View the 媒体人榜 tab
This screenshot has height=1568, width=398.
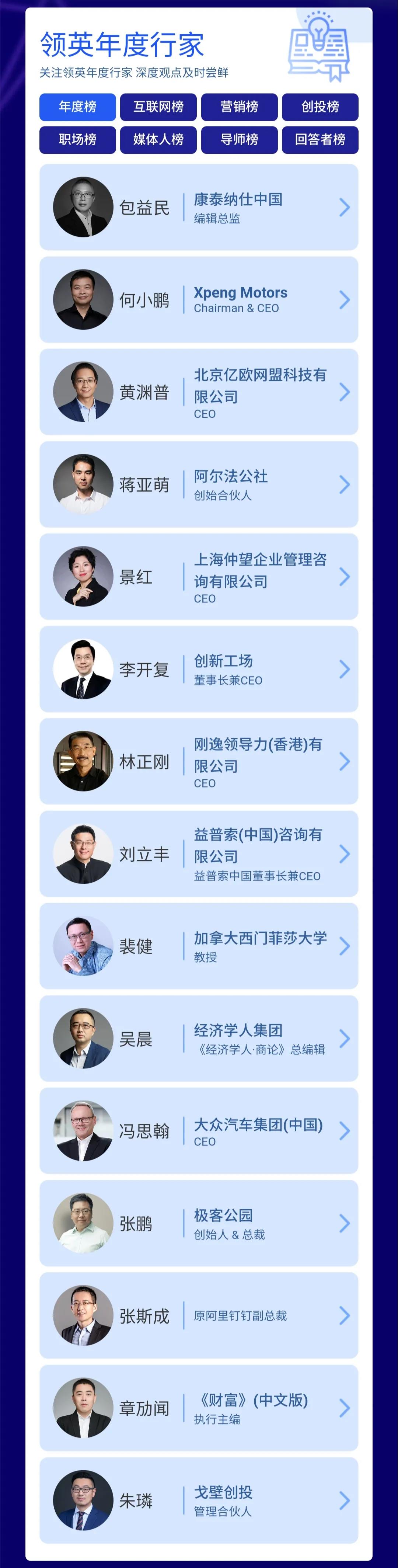click(158, 139)
